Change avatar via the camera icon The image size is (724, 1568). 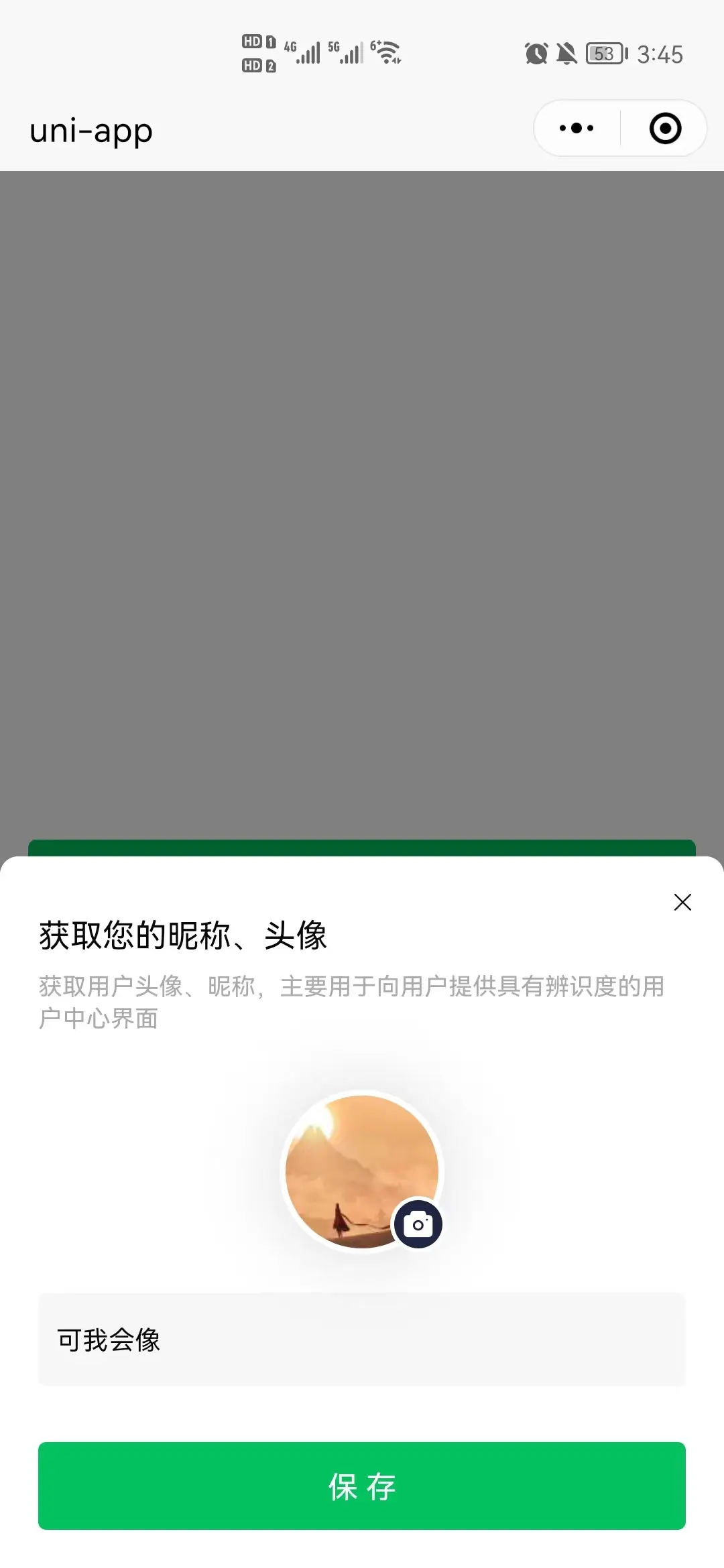(x=418, y=1224)
